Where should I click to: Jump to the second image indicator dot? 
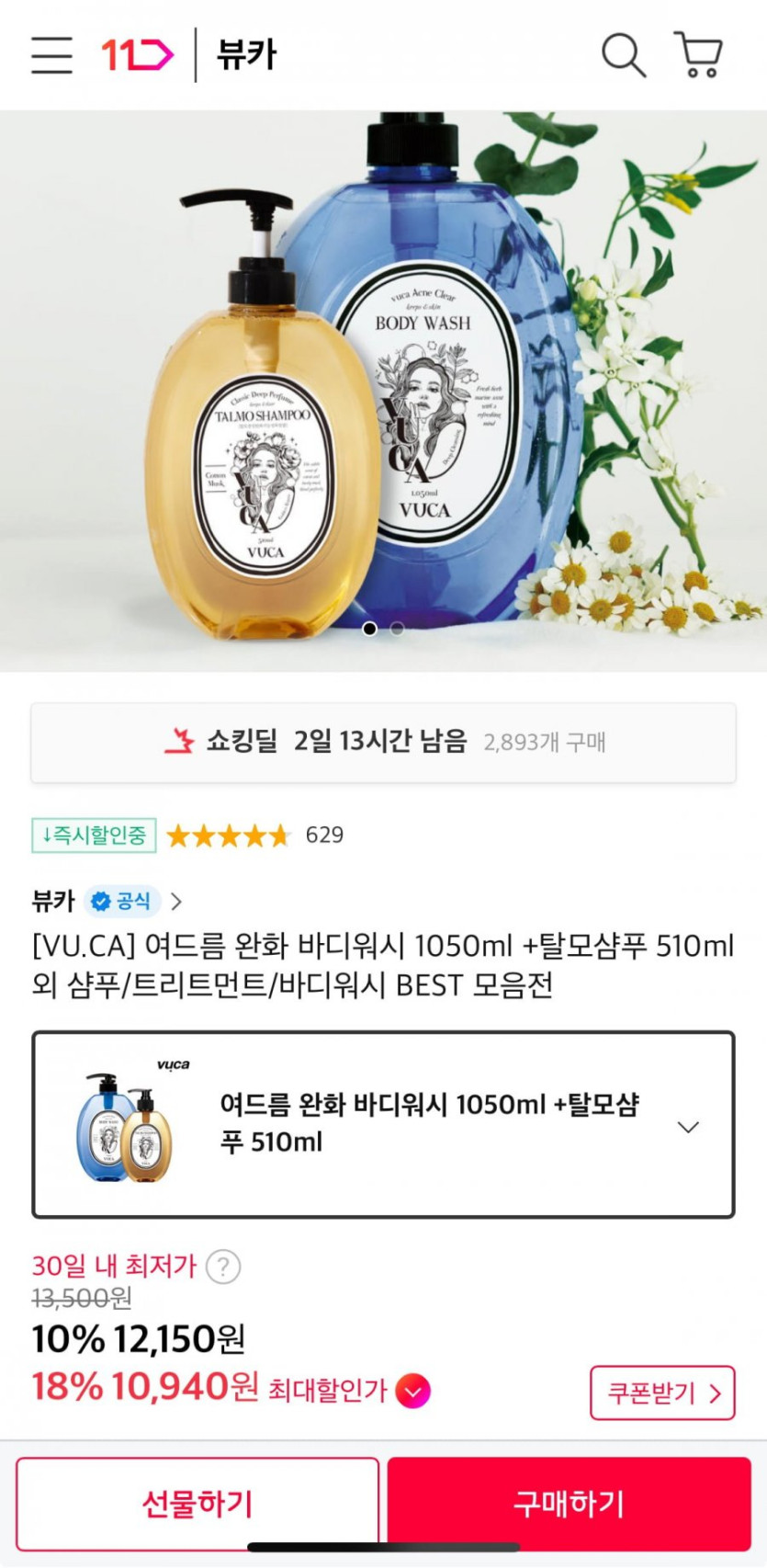coord(397,629)
